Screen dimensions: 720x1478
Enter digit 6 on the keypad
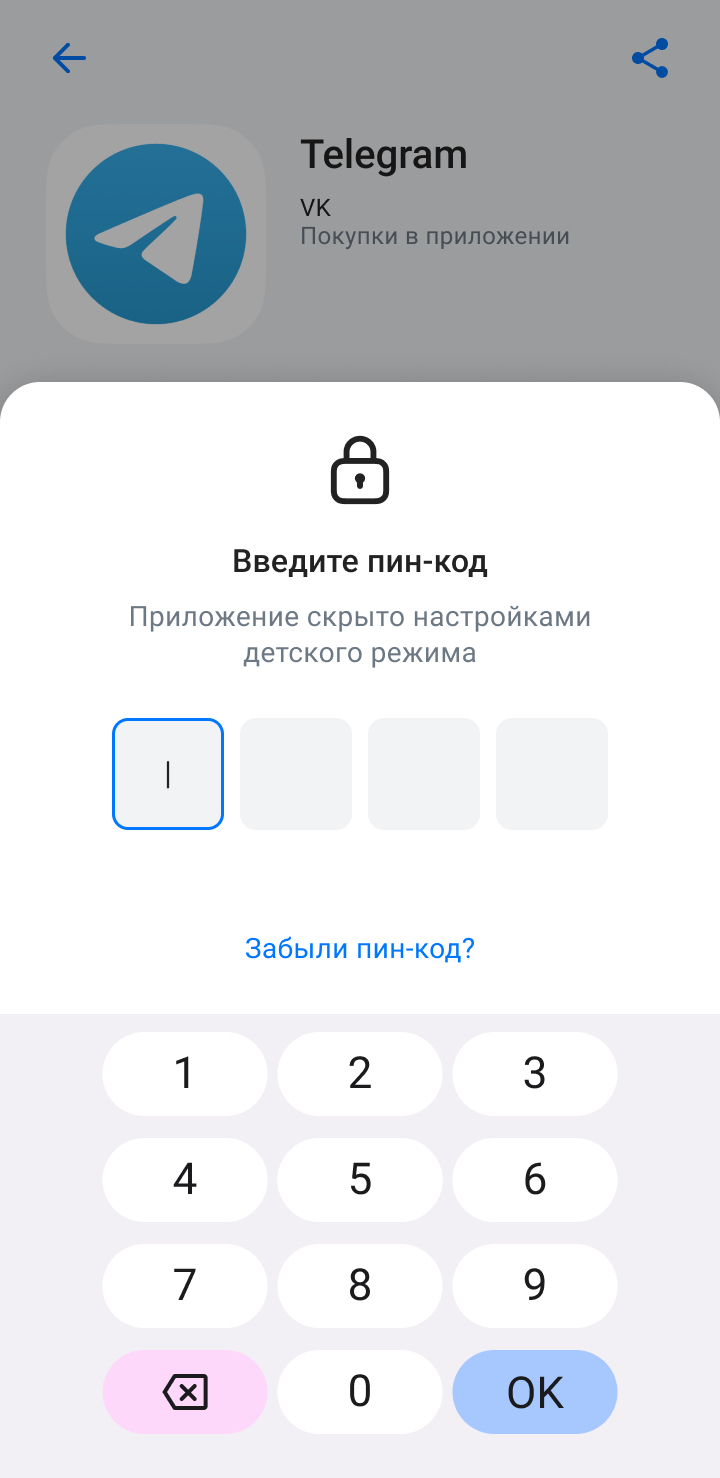pos(535,1180)
